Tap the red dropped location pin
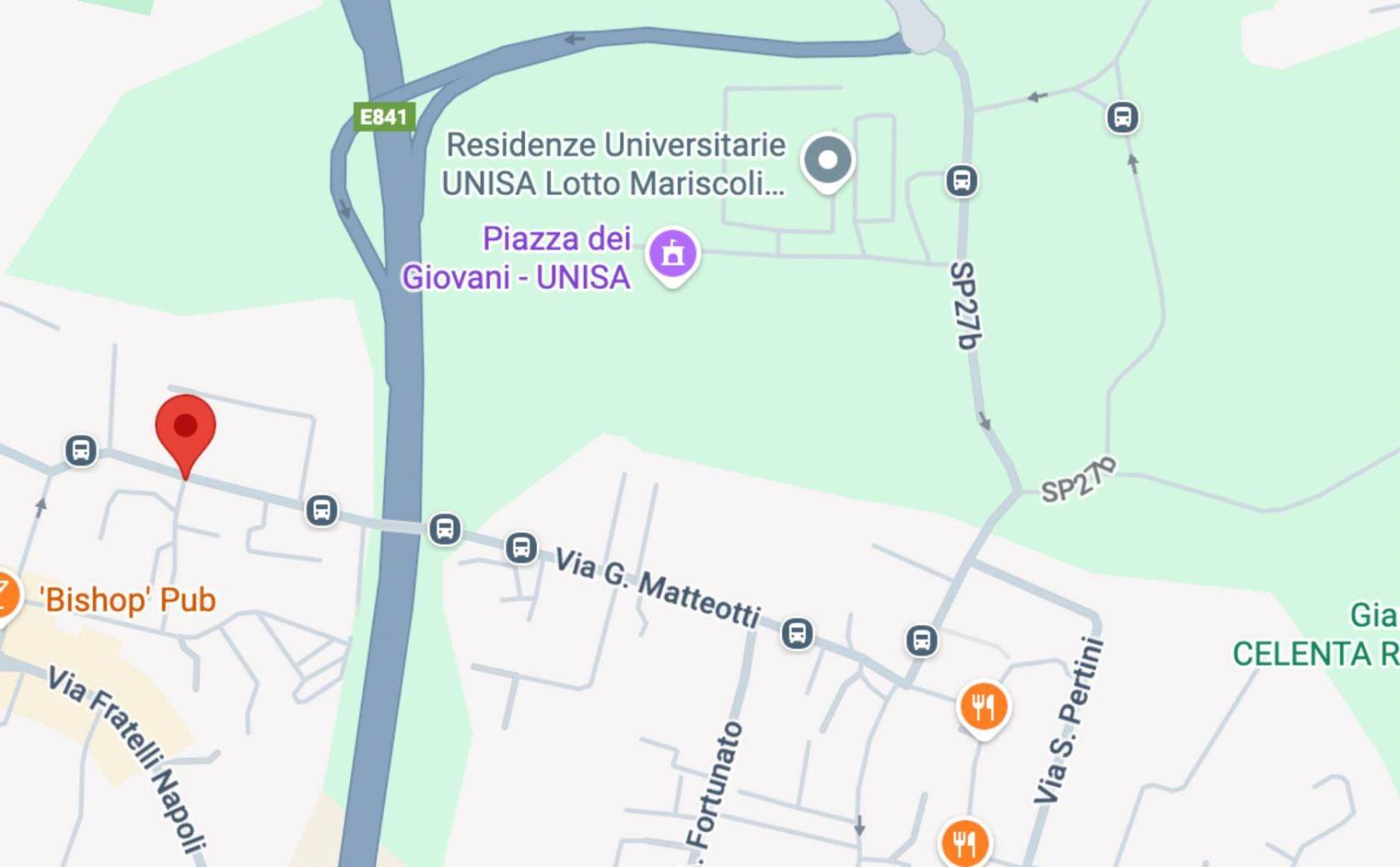The width and height of the screenshot is (1400, 867). 186,428
